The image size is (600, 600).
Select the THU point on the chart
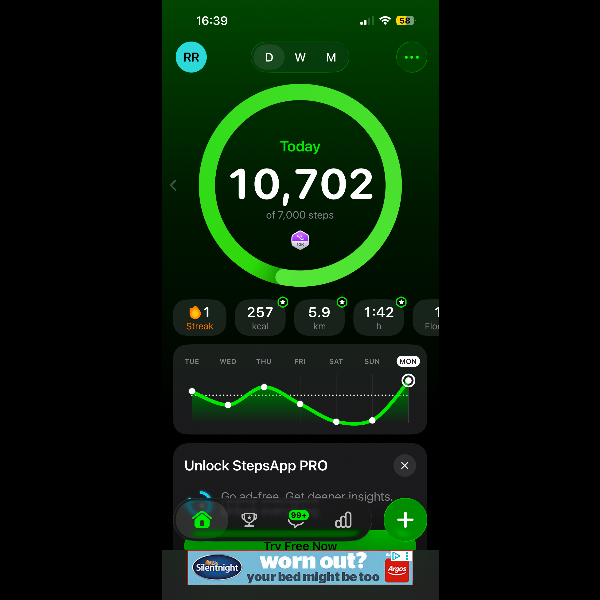pos(264,387)
